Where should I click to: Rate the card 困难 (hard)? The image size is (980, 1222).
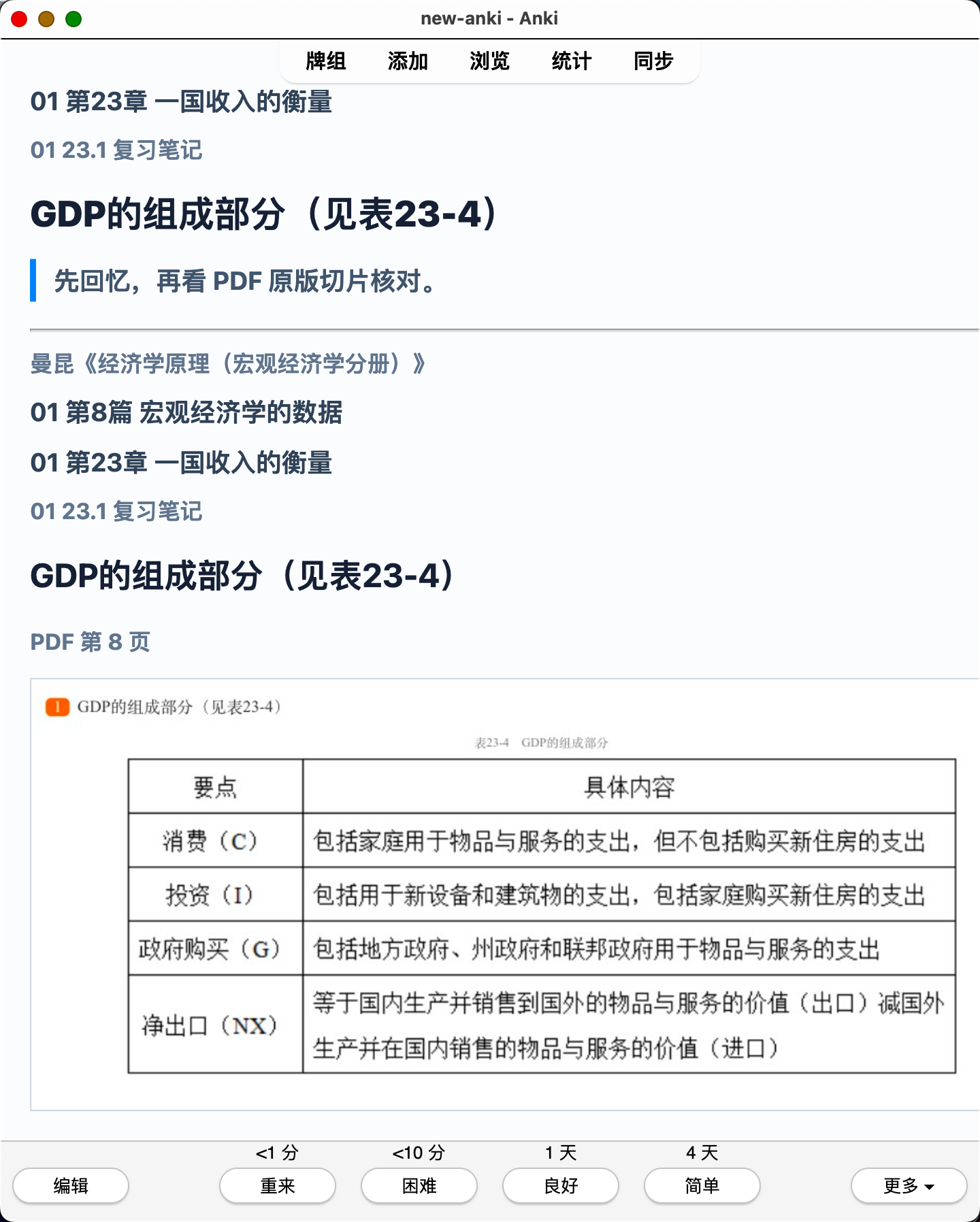coord(419,1186)
